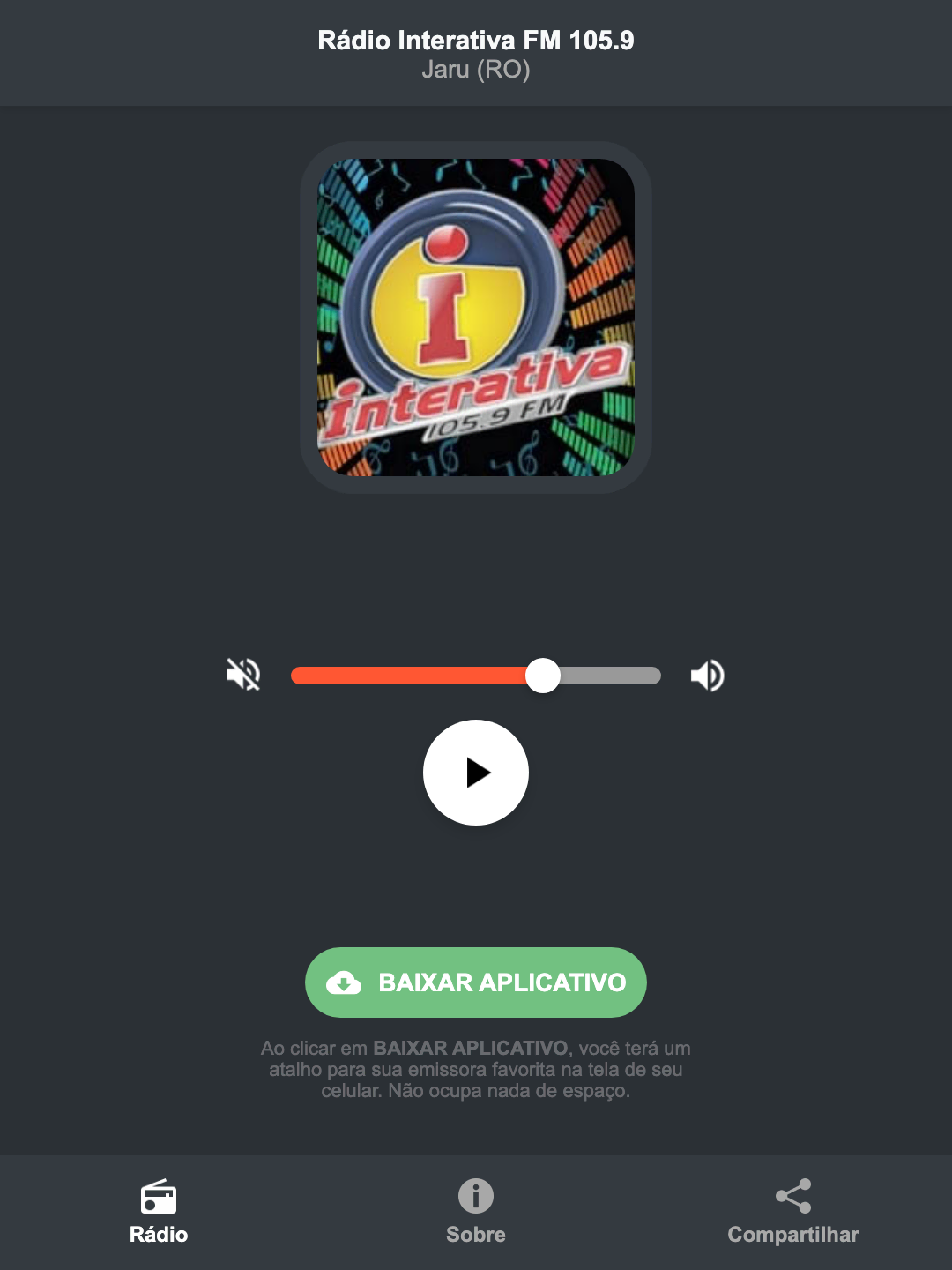This screenshot has height=1270, width=952.
Task: Select the Rádio tab
Action: 160,1213
